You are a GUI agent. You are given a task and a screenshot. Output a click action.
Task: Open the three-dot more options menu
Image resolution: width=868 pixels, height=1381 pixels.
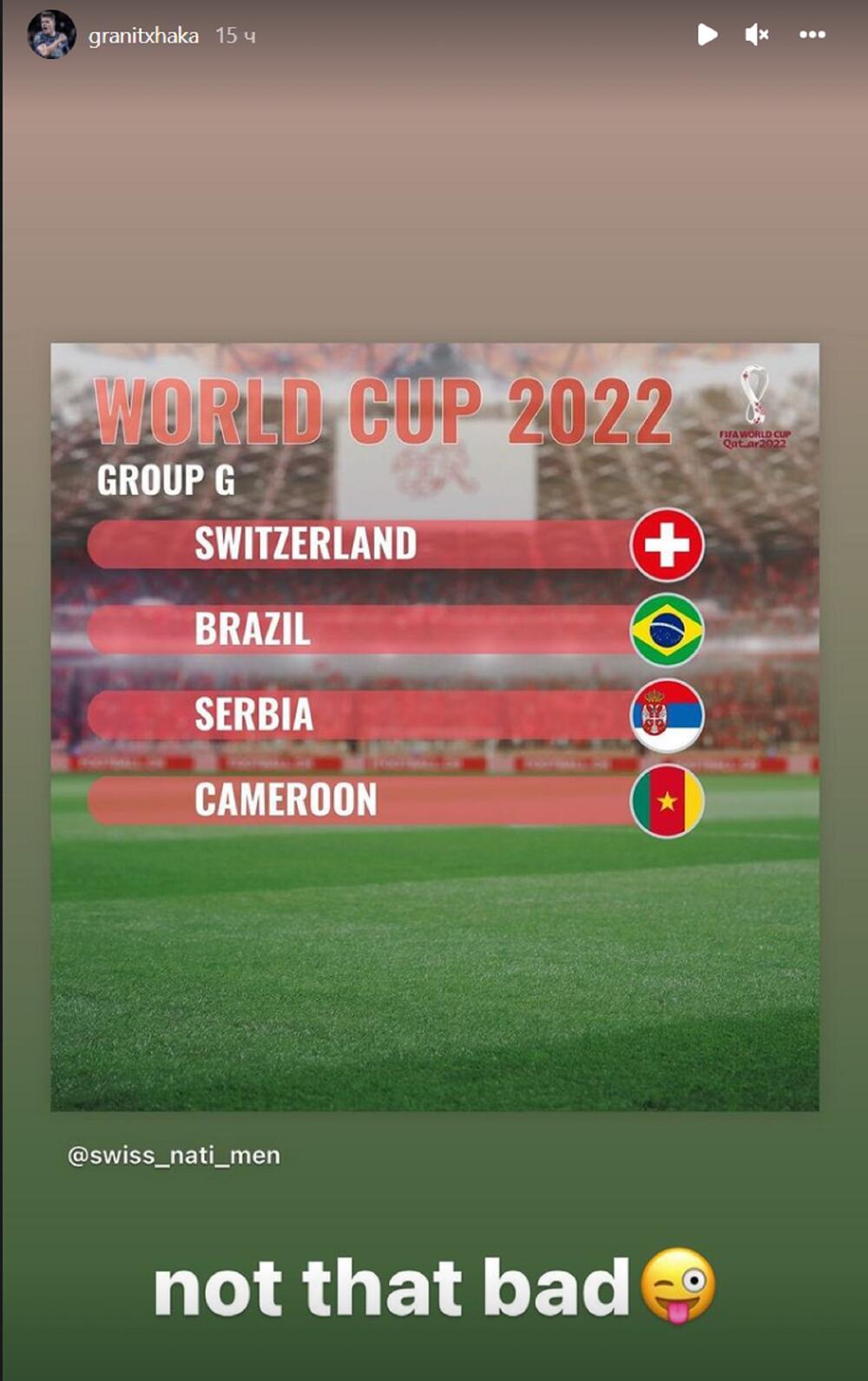(x=812, y=35)
